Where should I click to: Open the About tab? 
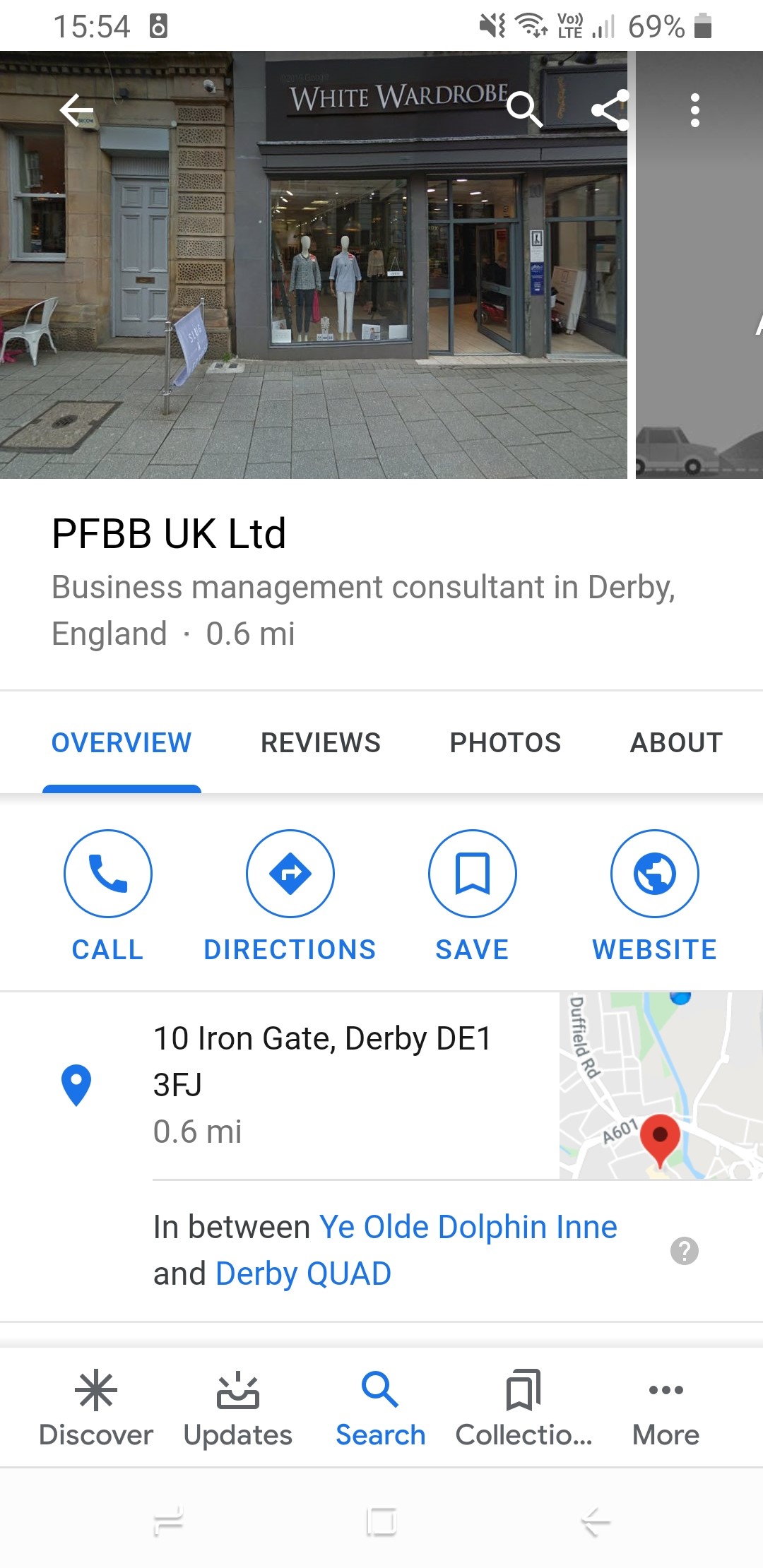pos(676,743)
